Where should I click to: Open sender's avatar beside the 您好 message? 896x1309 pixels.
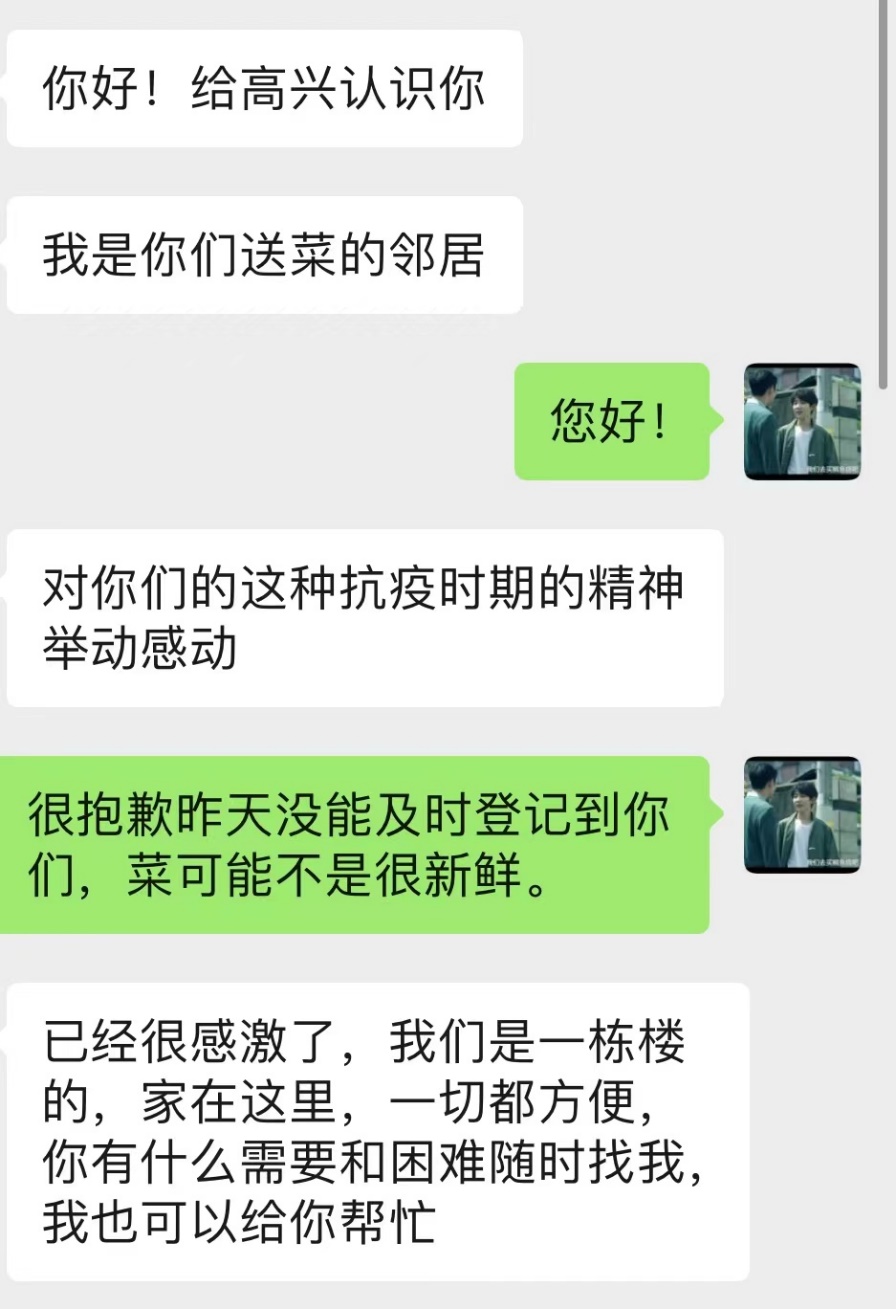click(x=802, y=421)
